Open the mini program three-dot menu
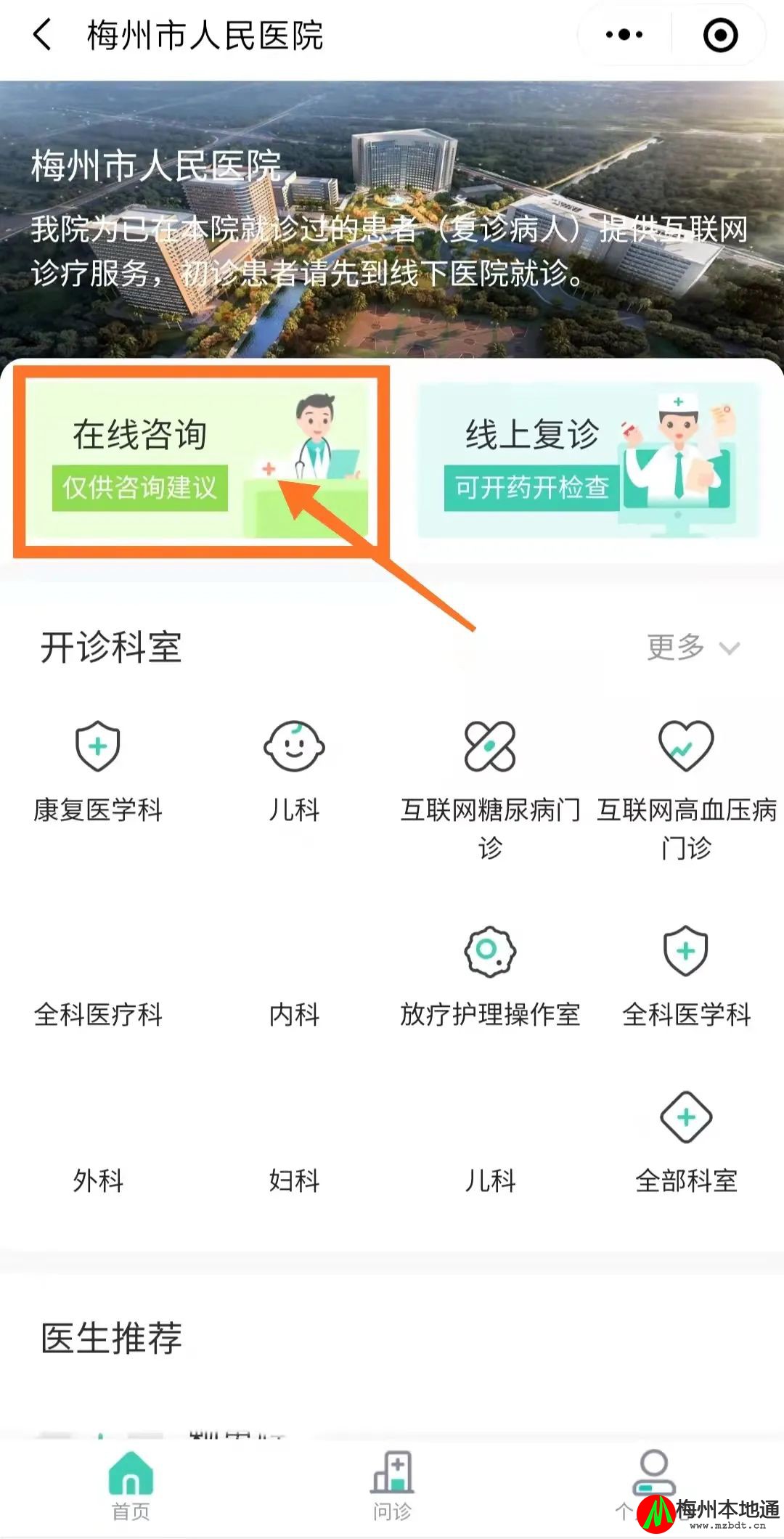Screen dimensions: 784x1539 (x=624, y=35)
